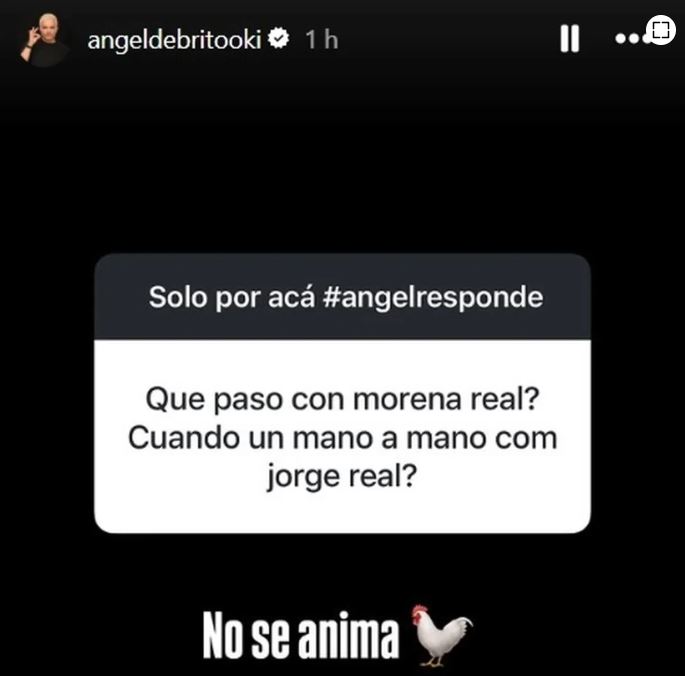This screenshot has height=676, width=685.
Task: Pause the story playback
Action: pos(569,39)
